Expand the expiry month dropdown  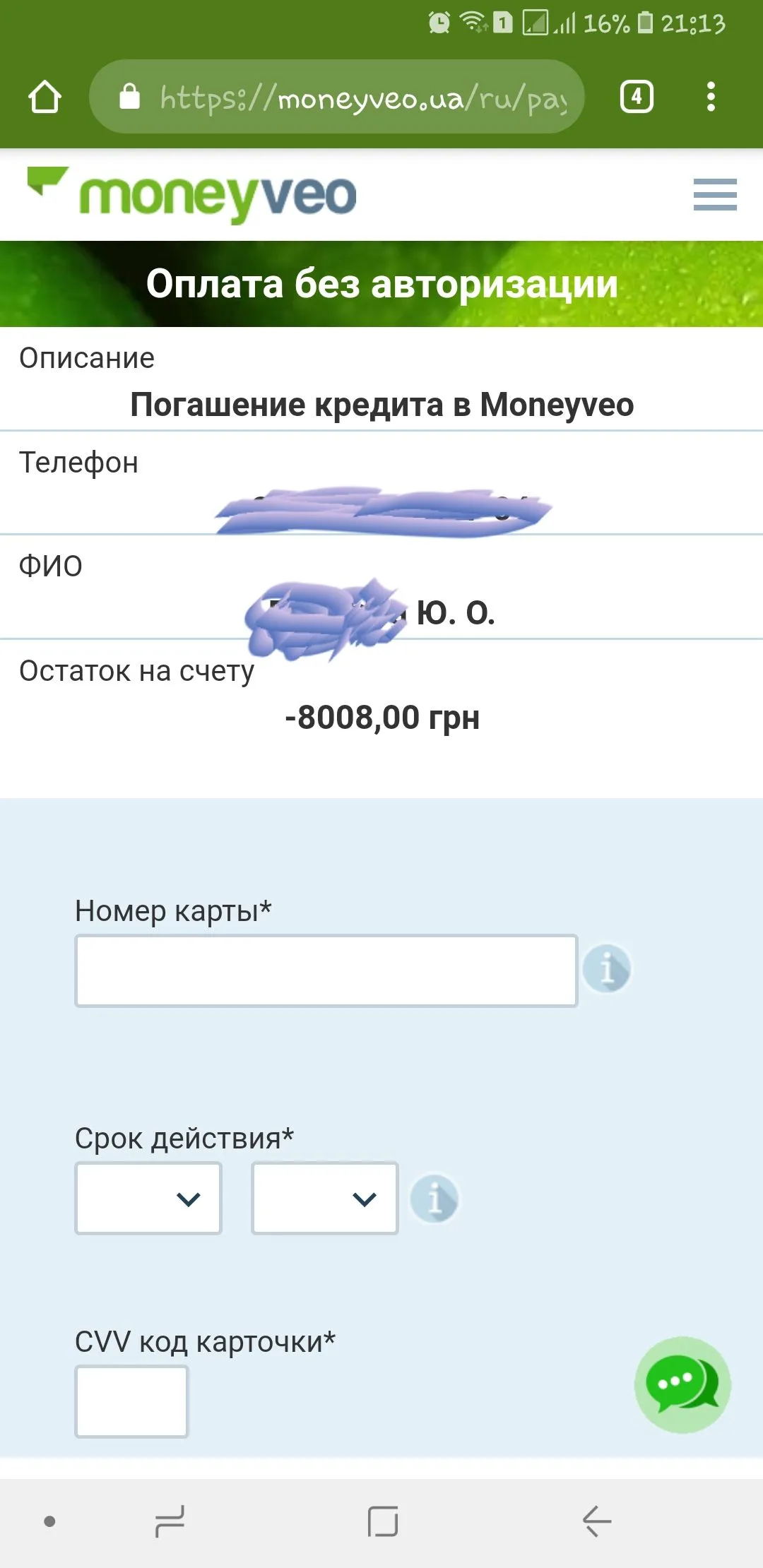point(148,1198)
